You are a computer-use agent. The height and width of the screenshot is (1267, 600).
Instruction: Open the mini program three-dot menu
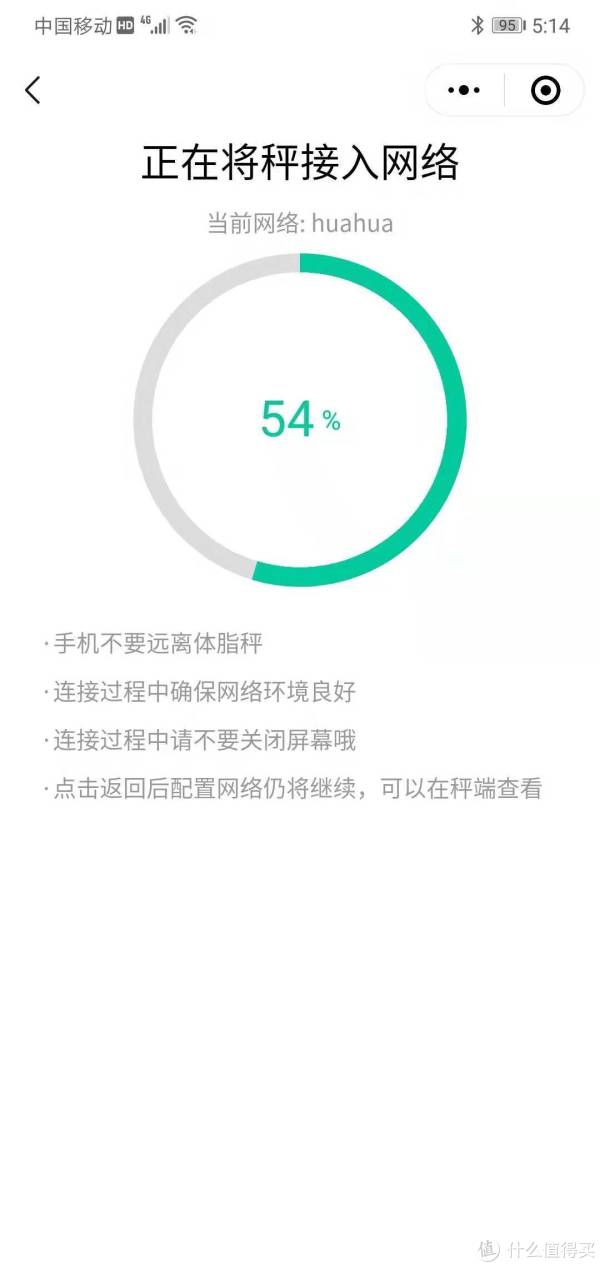[x=464, y=90]
